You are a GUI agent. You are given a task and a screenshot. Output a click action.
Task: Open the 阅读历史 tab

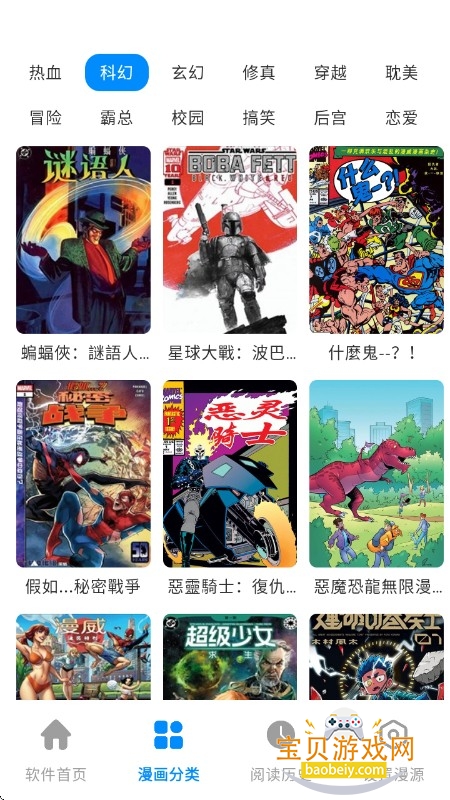[x=281, y=750]
